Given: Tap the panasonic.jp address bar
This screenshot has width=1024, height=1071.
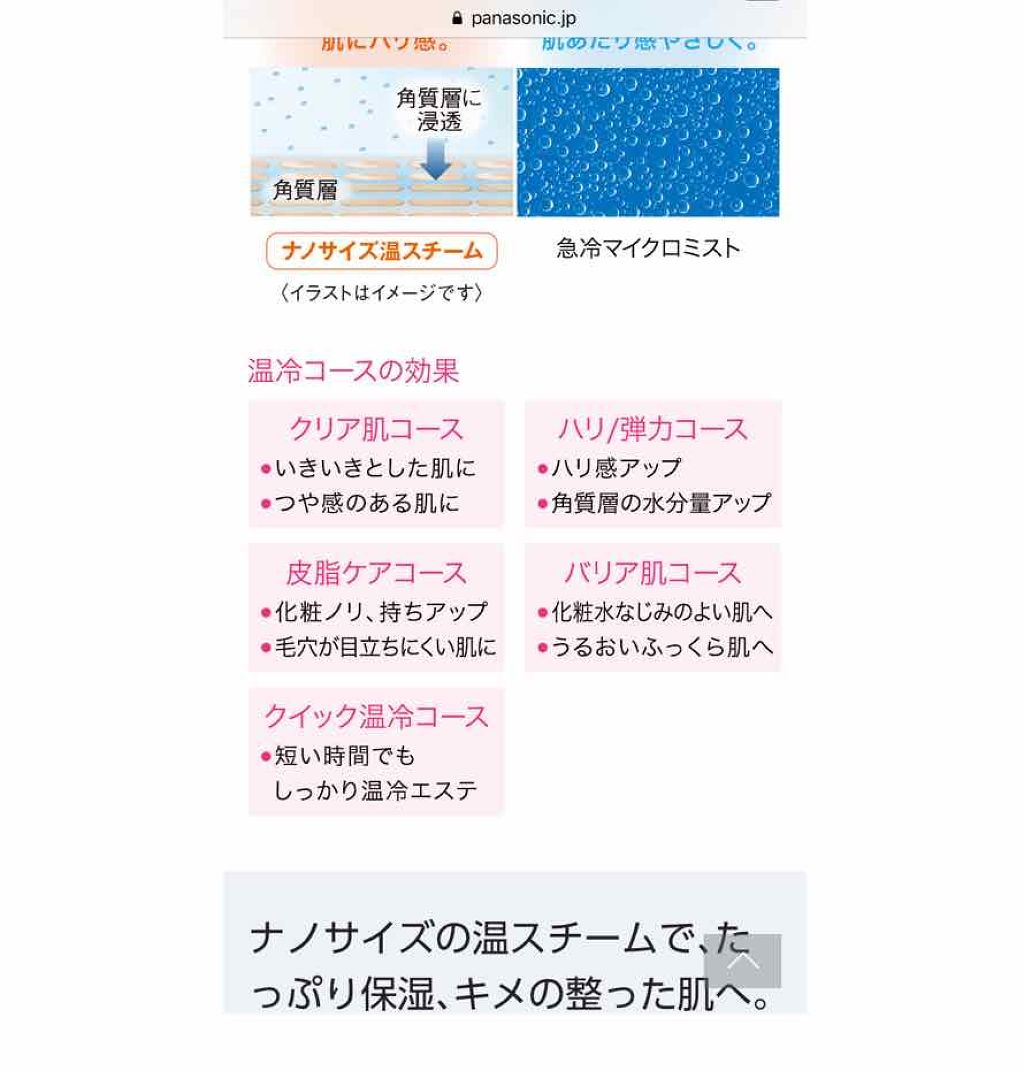Looking at the screenshot, I should 514,18.
